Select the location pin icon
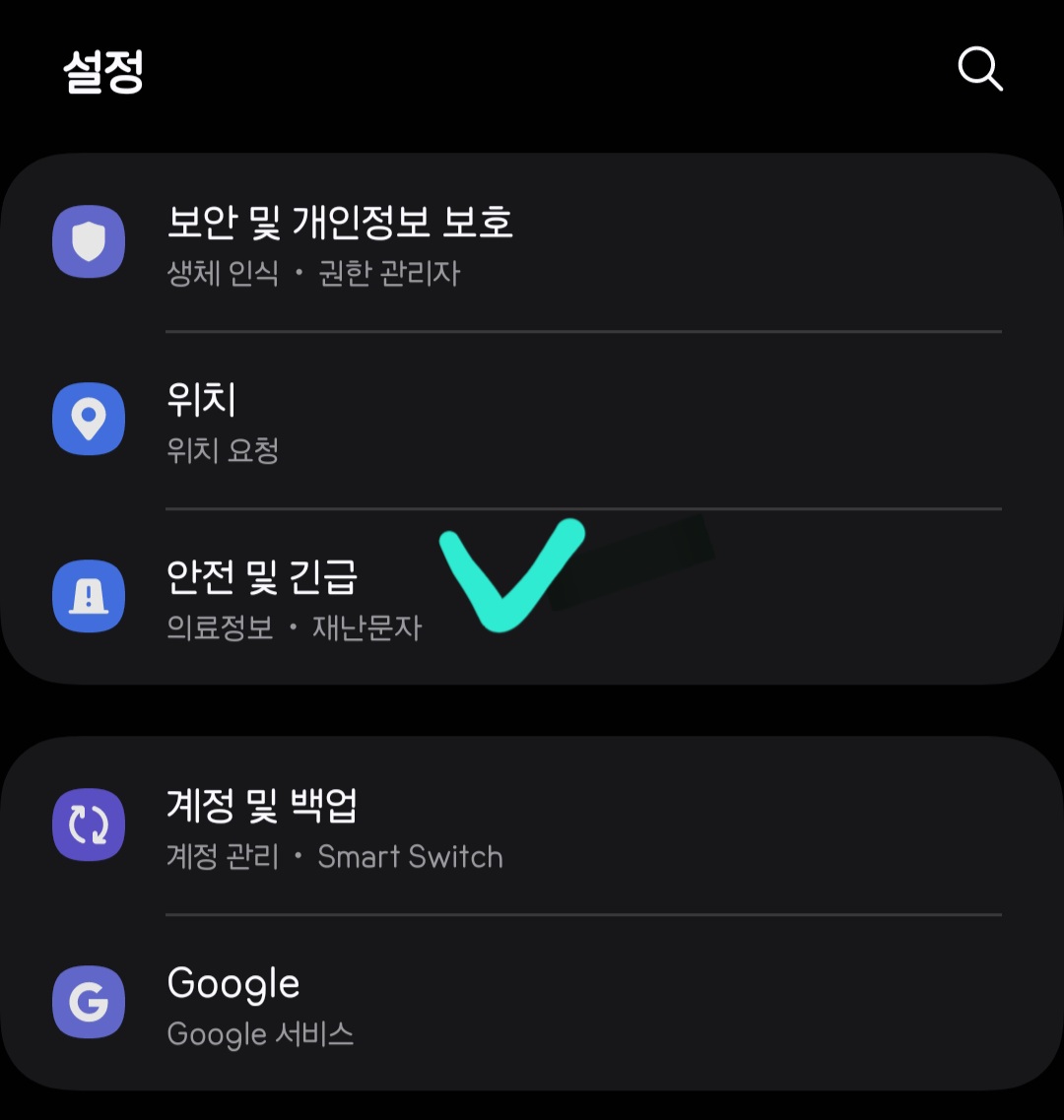This screenshot has height=1120, width=1064. [x=89, y=419]
